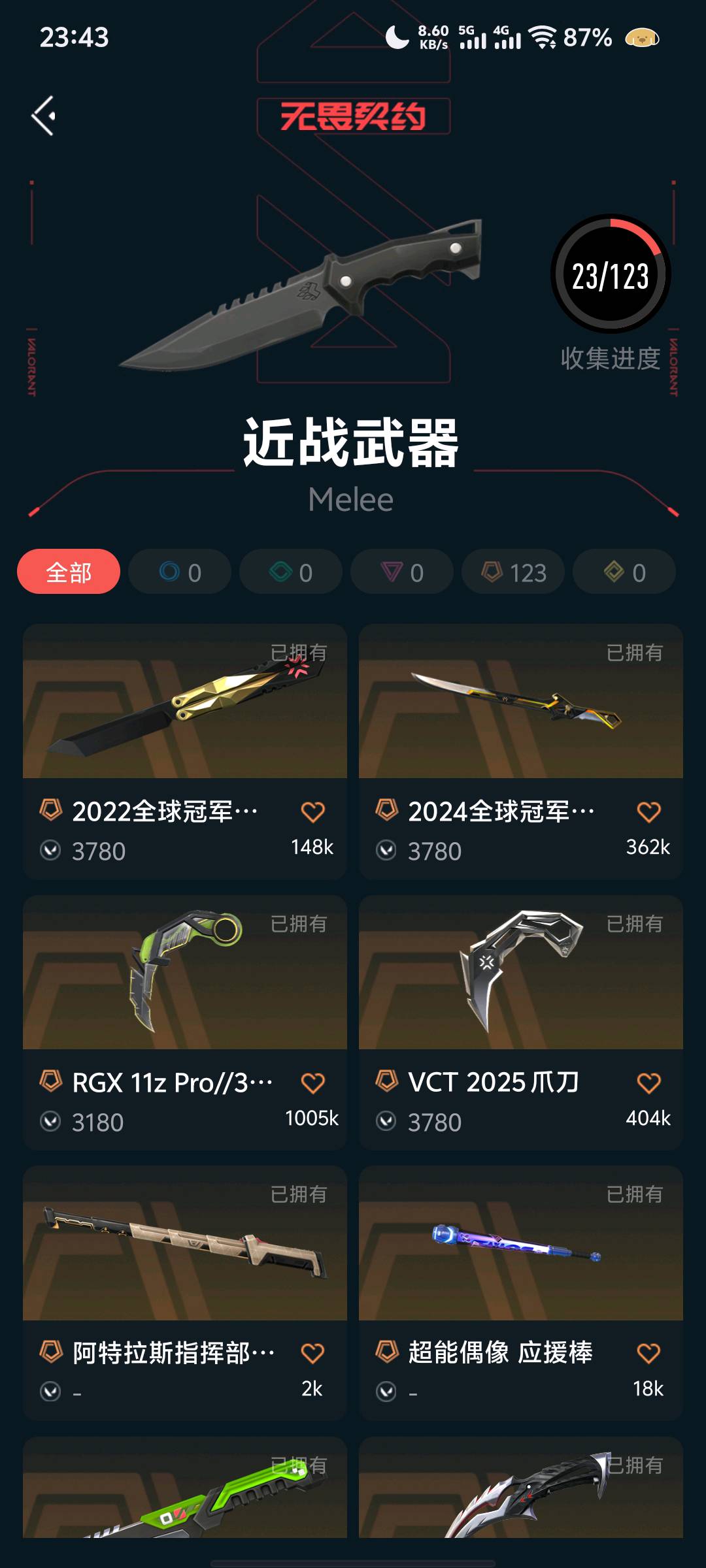Like the RGX 11z Pro skin
This screenshot has height=1568, width=706.
[312, 1083]
